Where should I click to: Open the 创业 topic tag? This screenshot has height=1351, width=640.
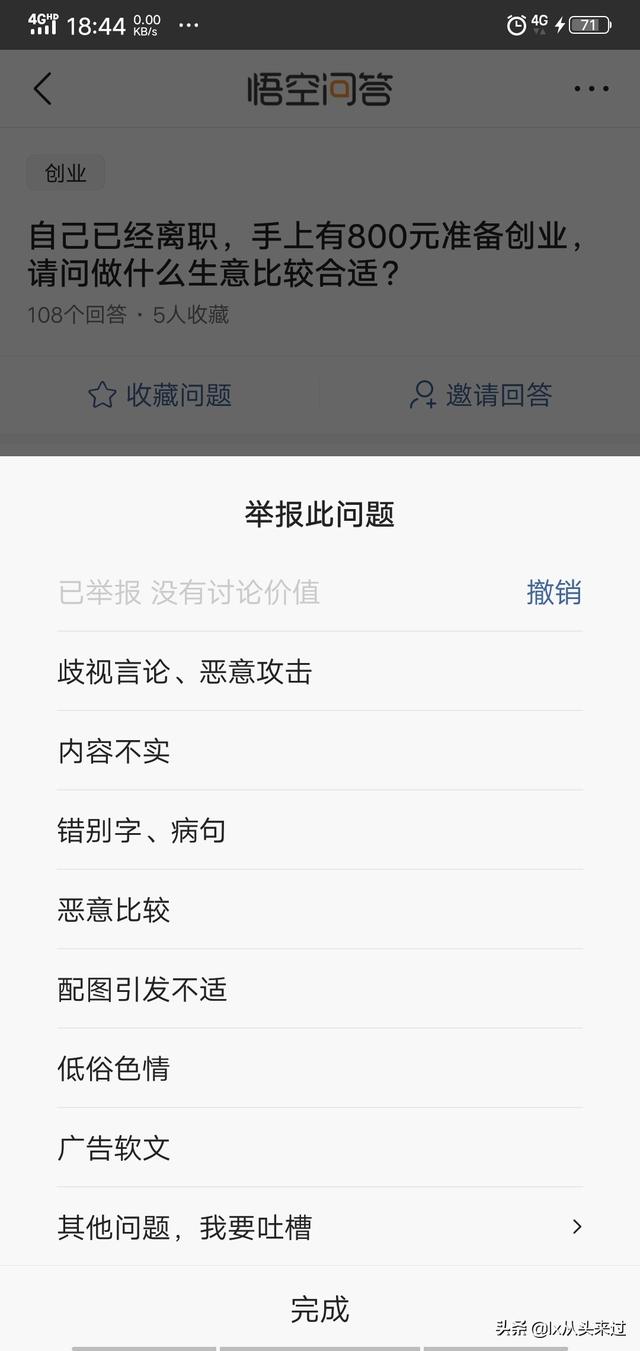(65, 174)
